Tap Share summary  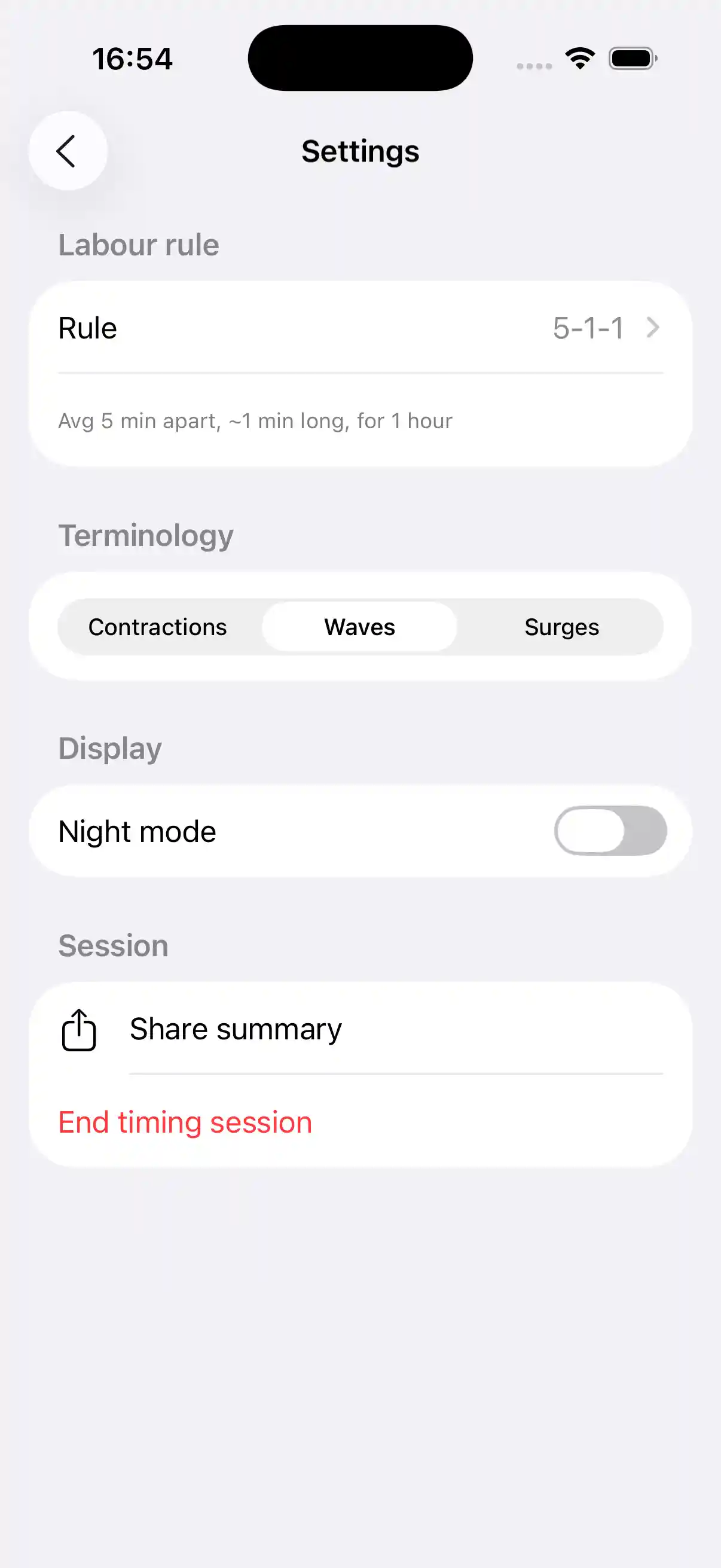[234, 1029]
